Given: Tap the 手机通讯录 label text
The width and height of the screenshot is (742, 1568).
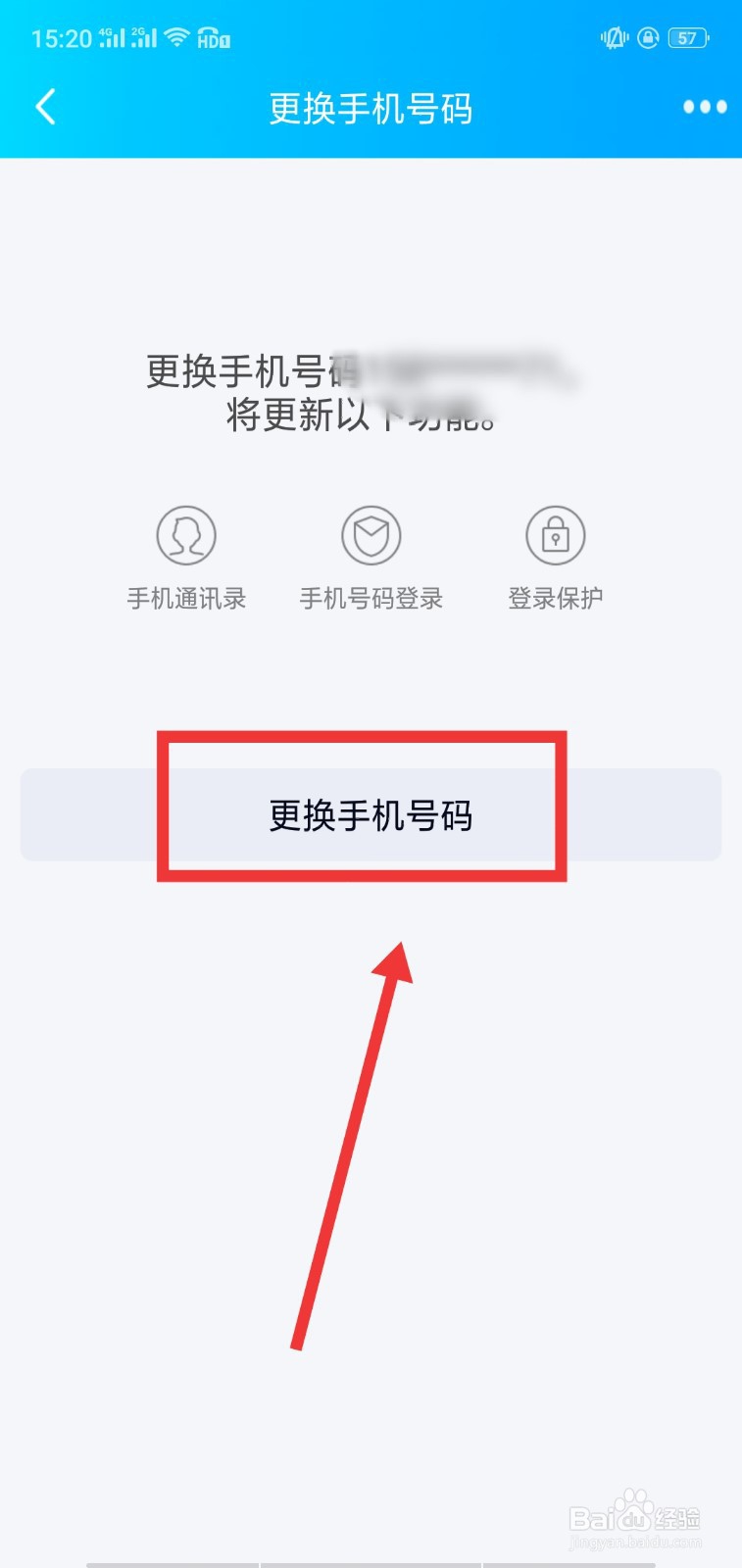Looking at the screenshot, I should (x=186, y=597).
